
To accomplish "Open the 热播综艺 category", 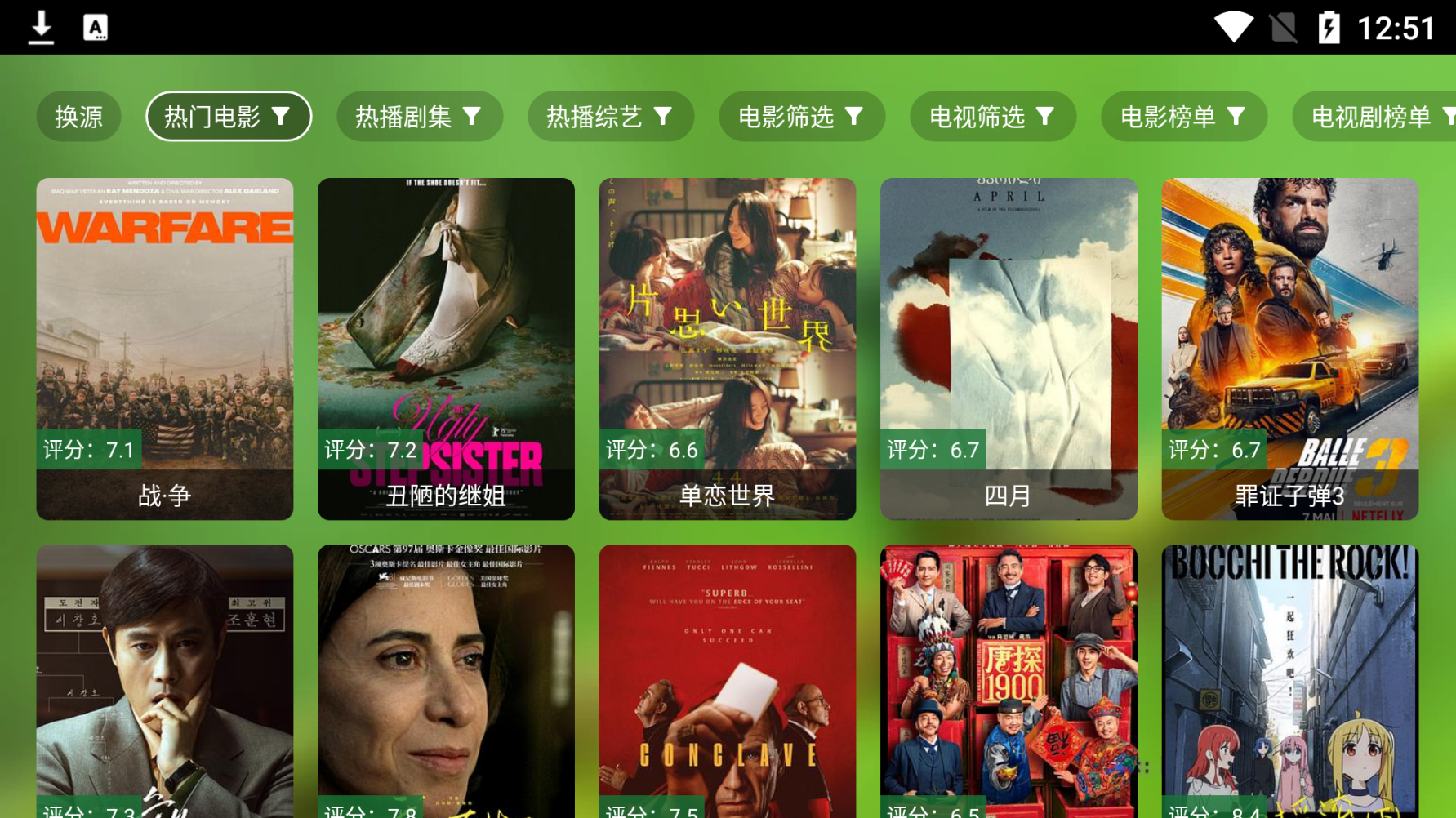I will click(x=610, y=117).
